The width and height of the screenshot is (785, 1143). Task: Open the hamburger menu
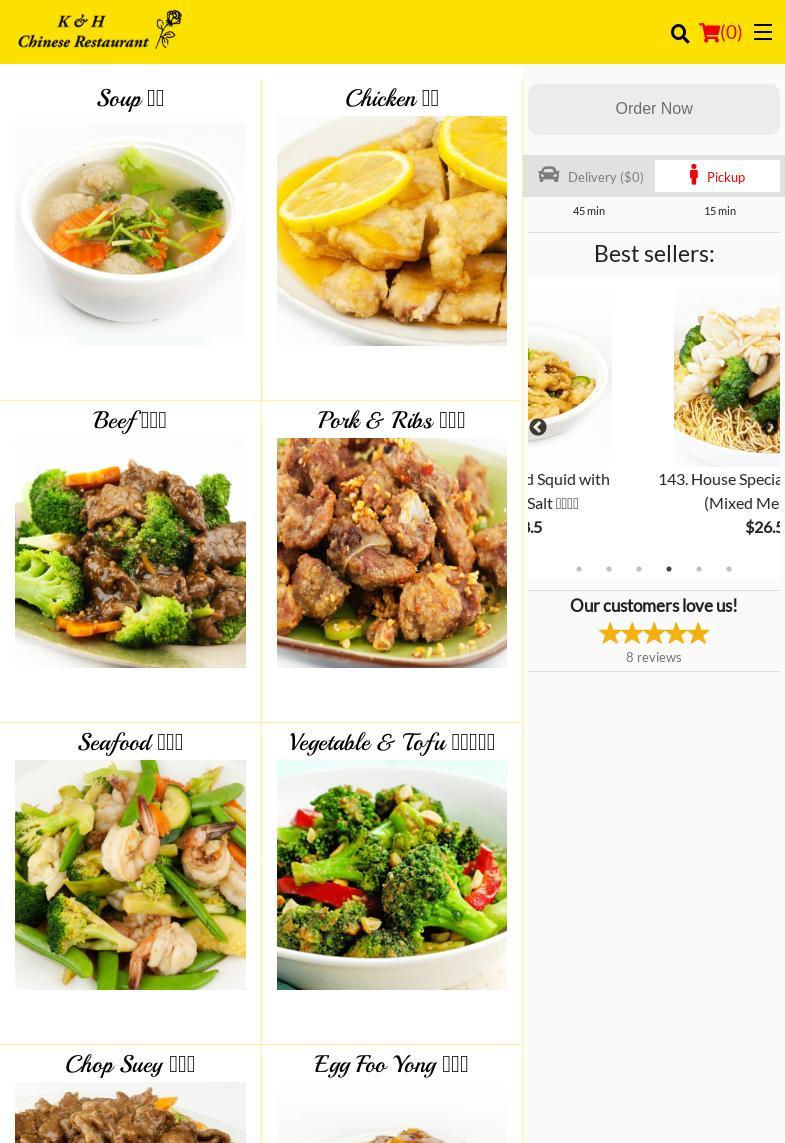click(x=763, y=32)
